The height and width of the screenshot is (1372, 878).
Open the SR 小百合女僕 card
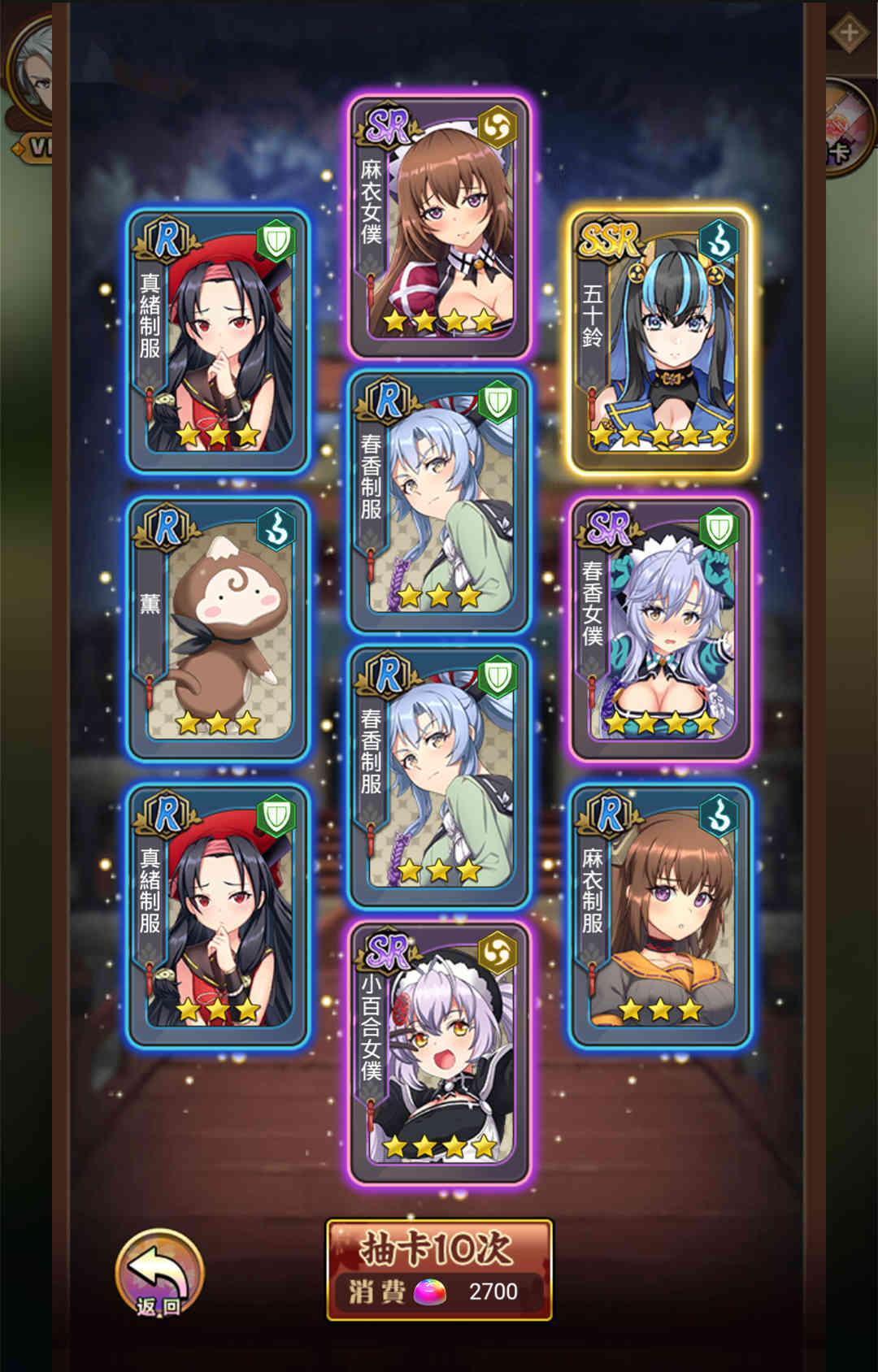point(439,1052)
